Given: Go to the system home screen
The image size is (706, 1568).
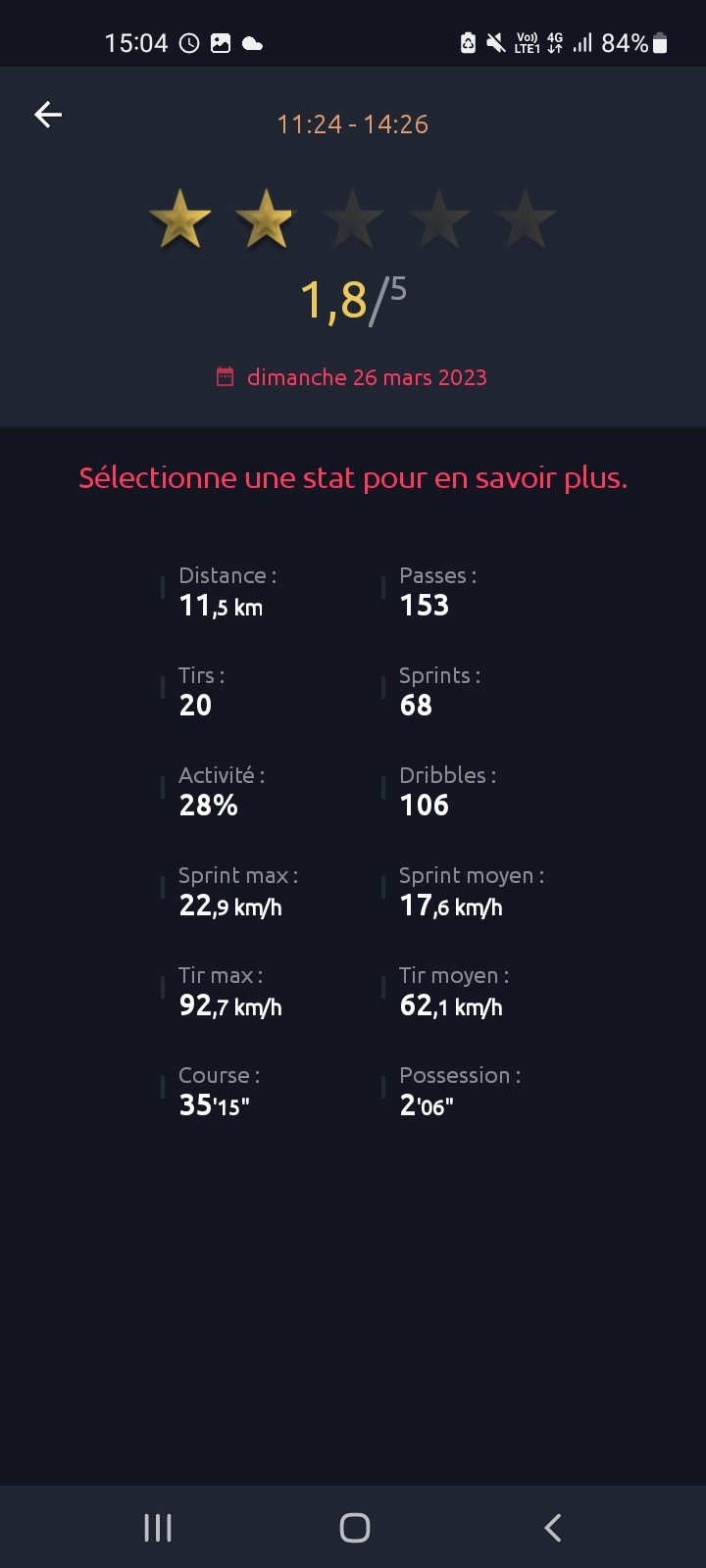Looking at the screenshot, I should (354, 1527).
